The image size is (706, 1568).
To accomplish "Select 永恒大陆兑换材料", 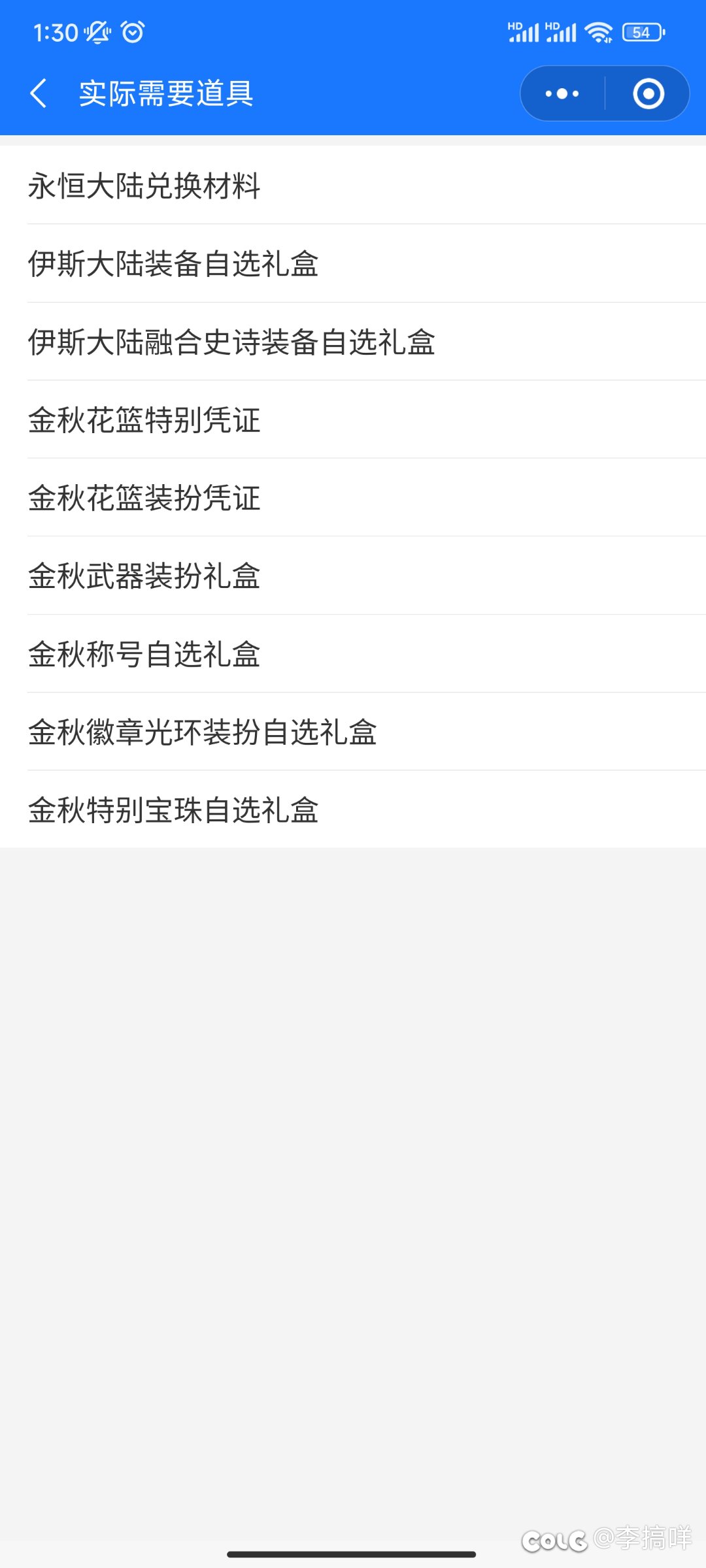I will [x=353, y=185].
